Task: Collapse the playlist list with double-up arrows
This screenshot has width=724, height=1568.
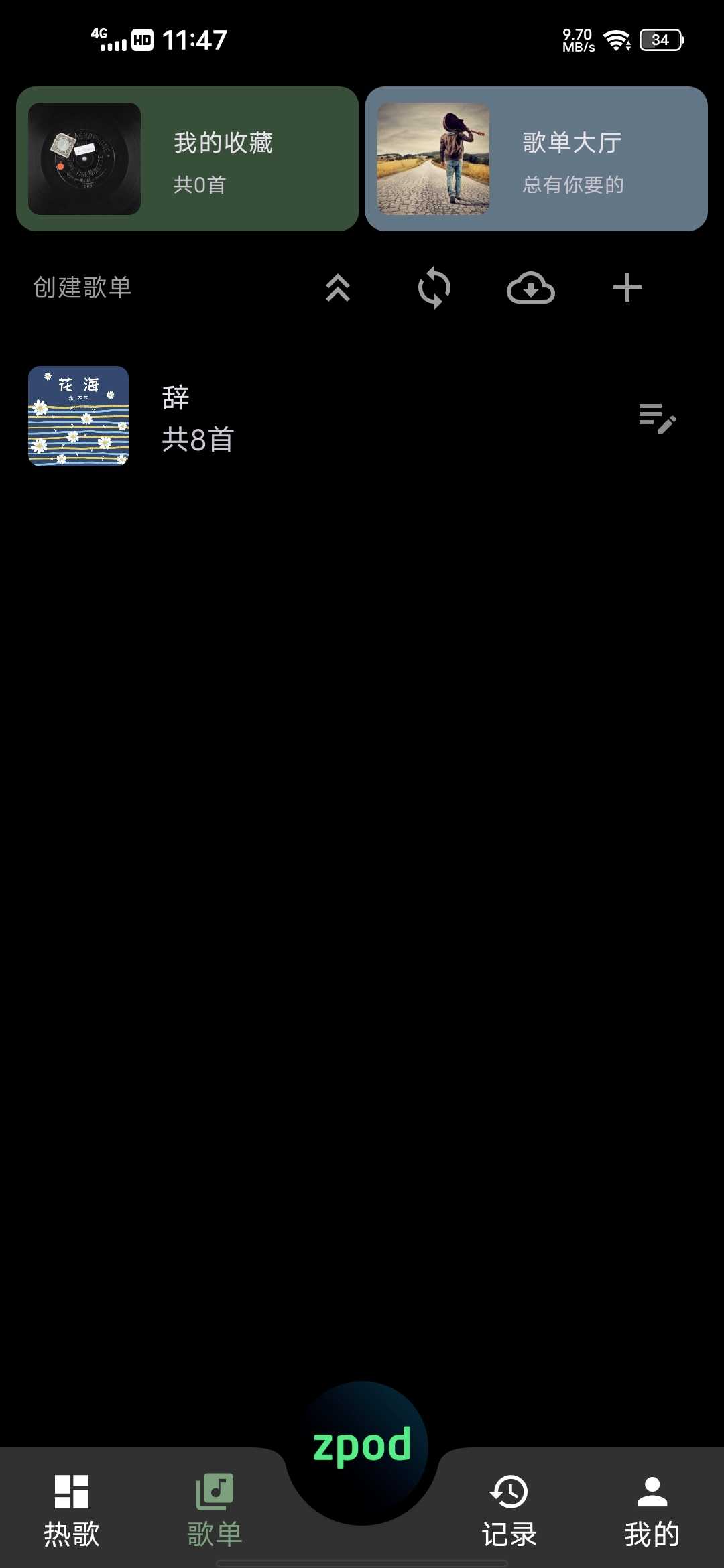Action: pyautogui.click(x=338, y=288)
